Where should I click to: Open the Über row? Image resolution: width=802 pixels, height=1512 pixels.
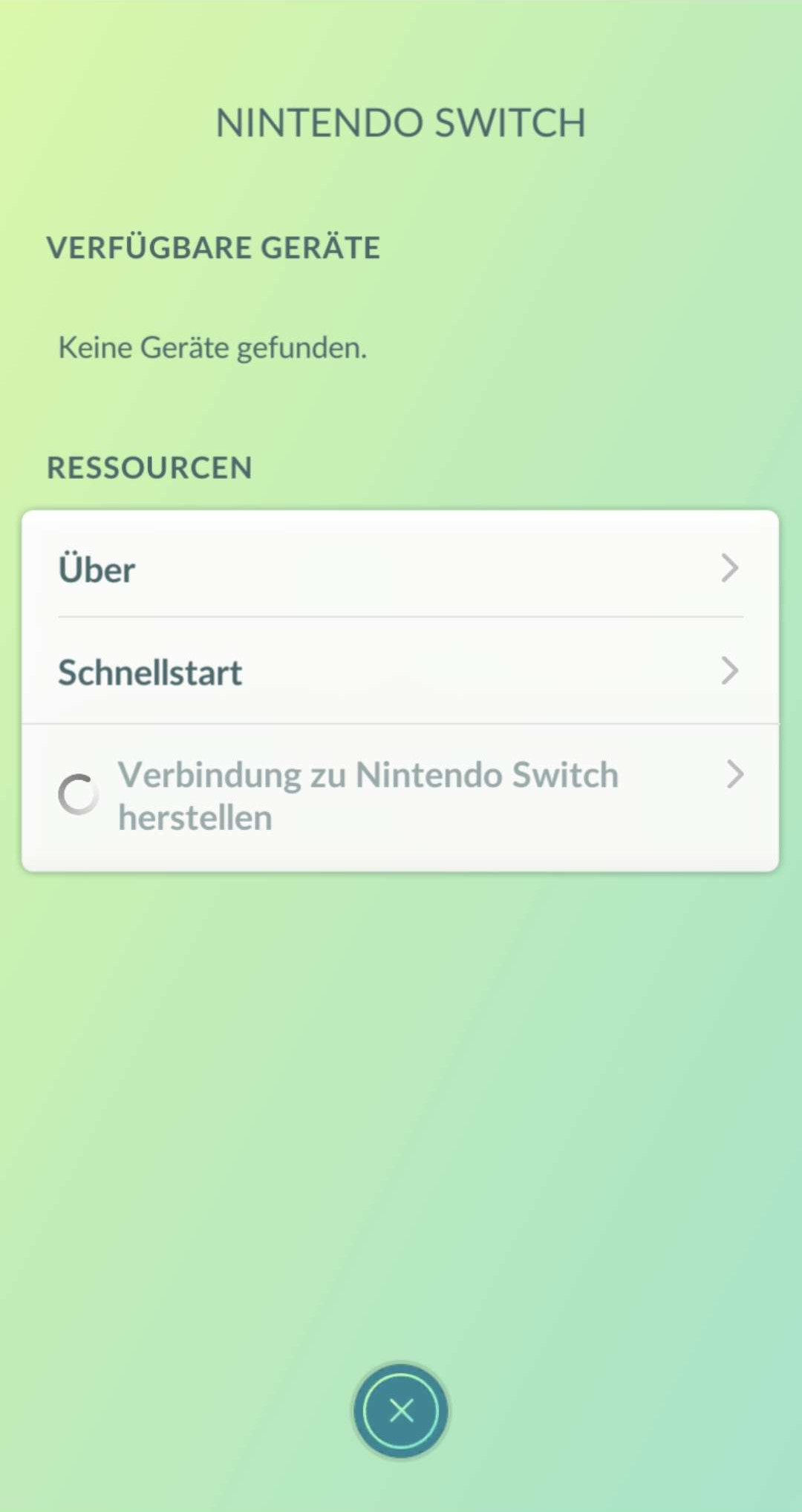tap(400, 569)
